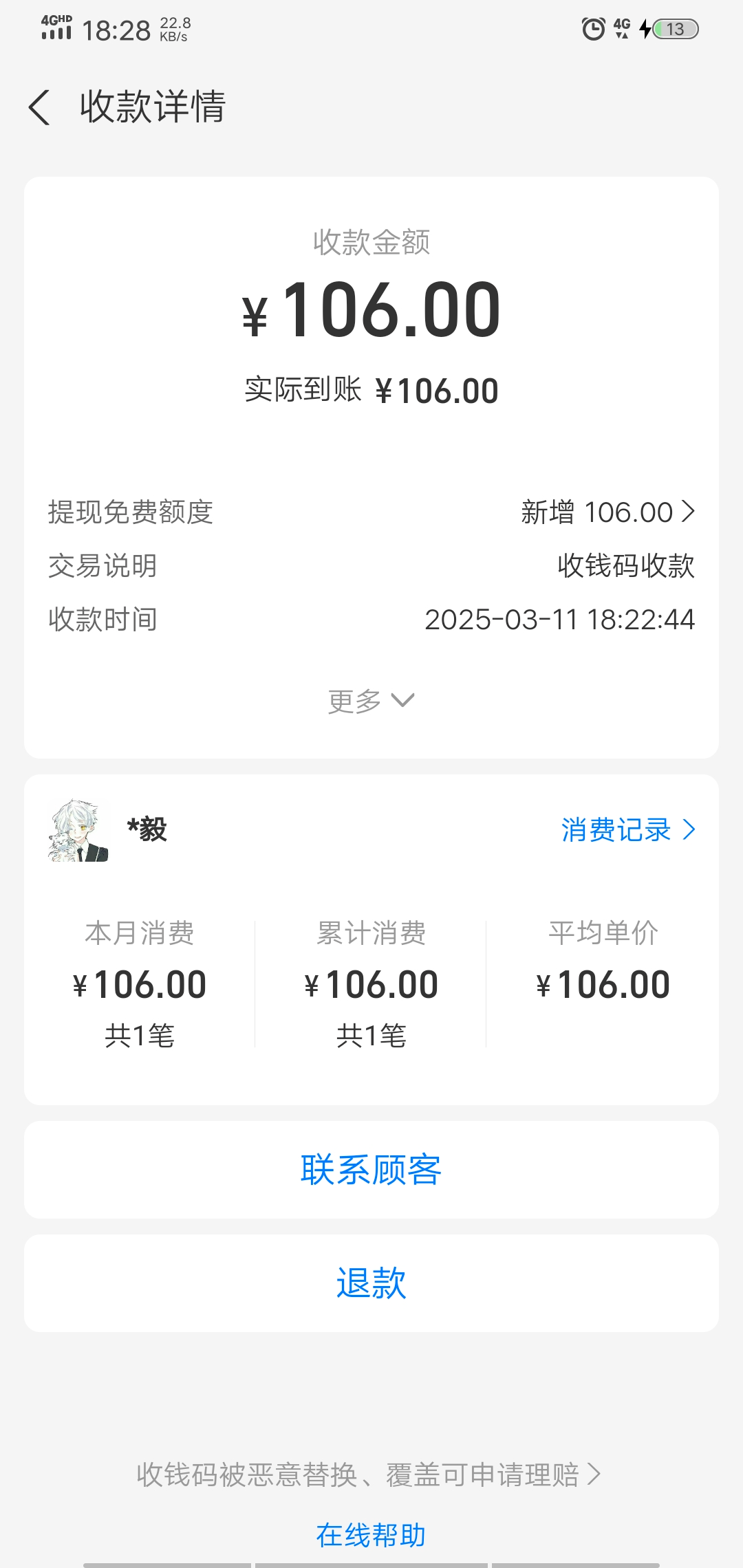
Task: Tap 退款 to refund payment
Action: 371,1283
